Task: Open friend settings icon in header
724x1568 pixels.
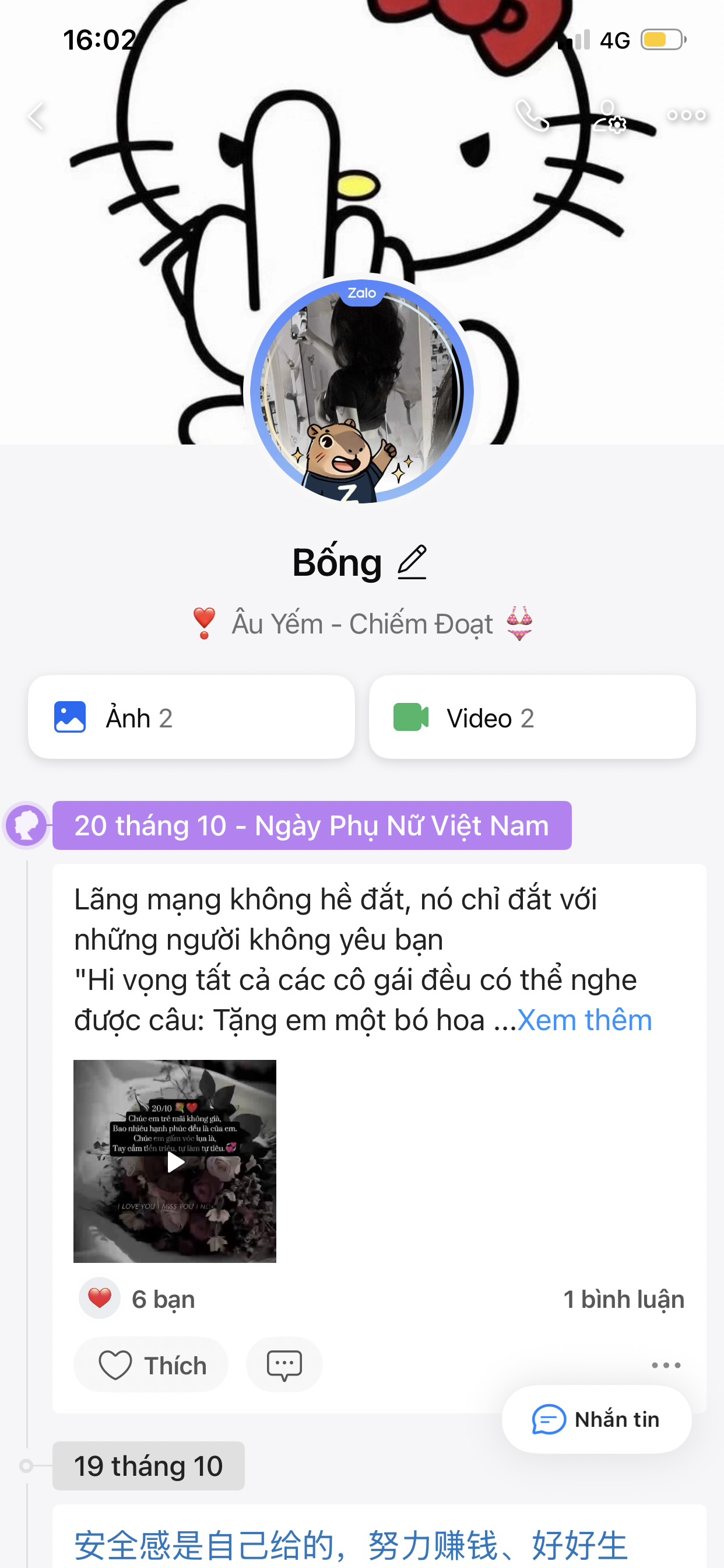Action: [609, 116]
